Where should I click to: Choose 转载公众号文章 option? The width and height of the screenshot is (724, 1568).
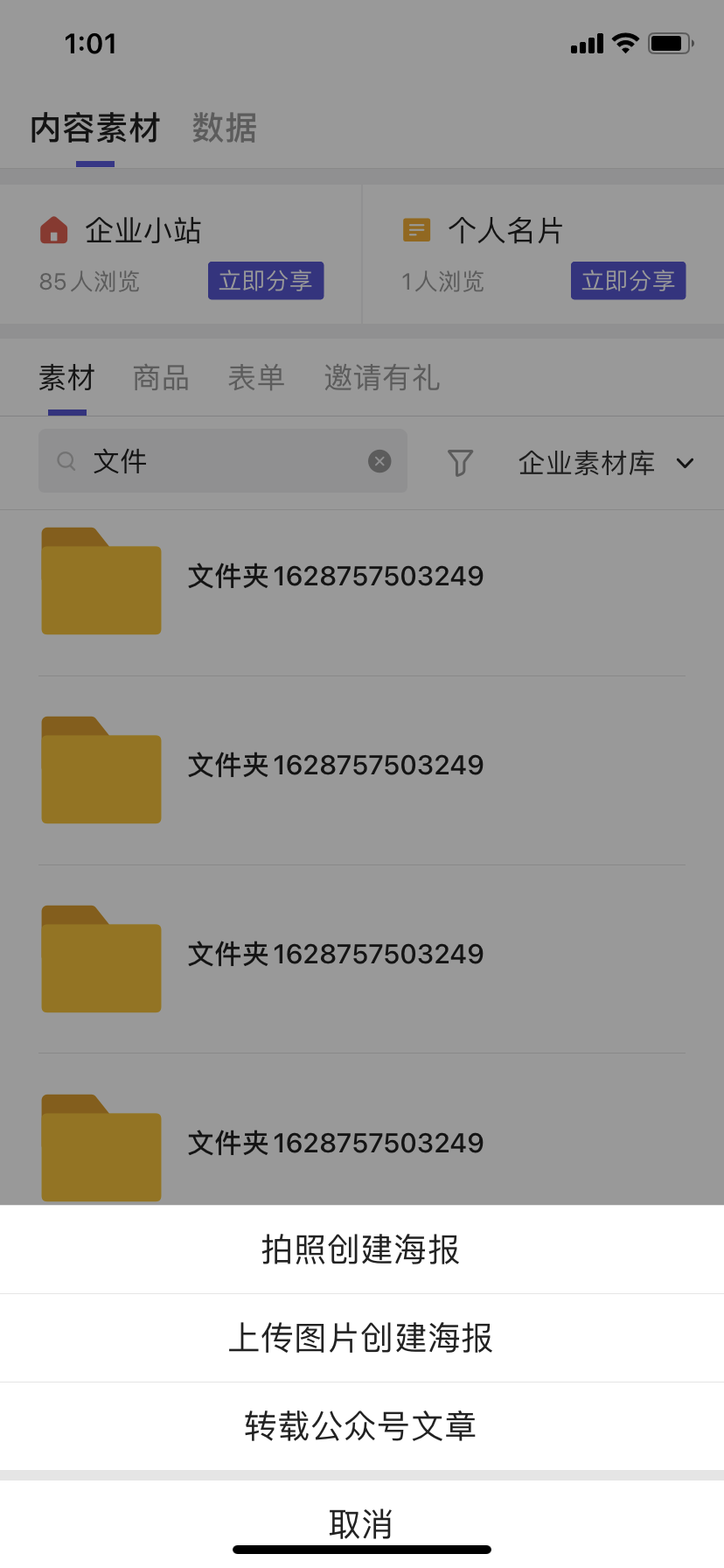(362, 1426)
